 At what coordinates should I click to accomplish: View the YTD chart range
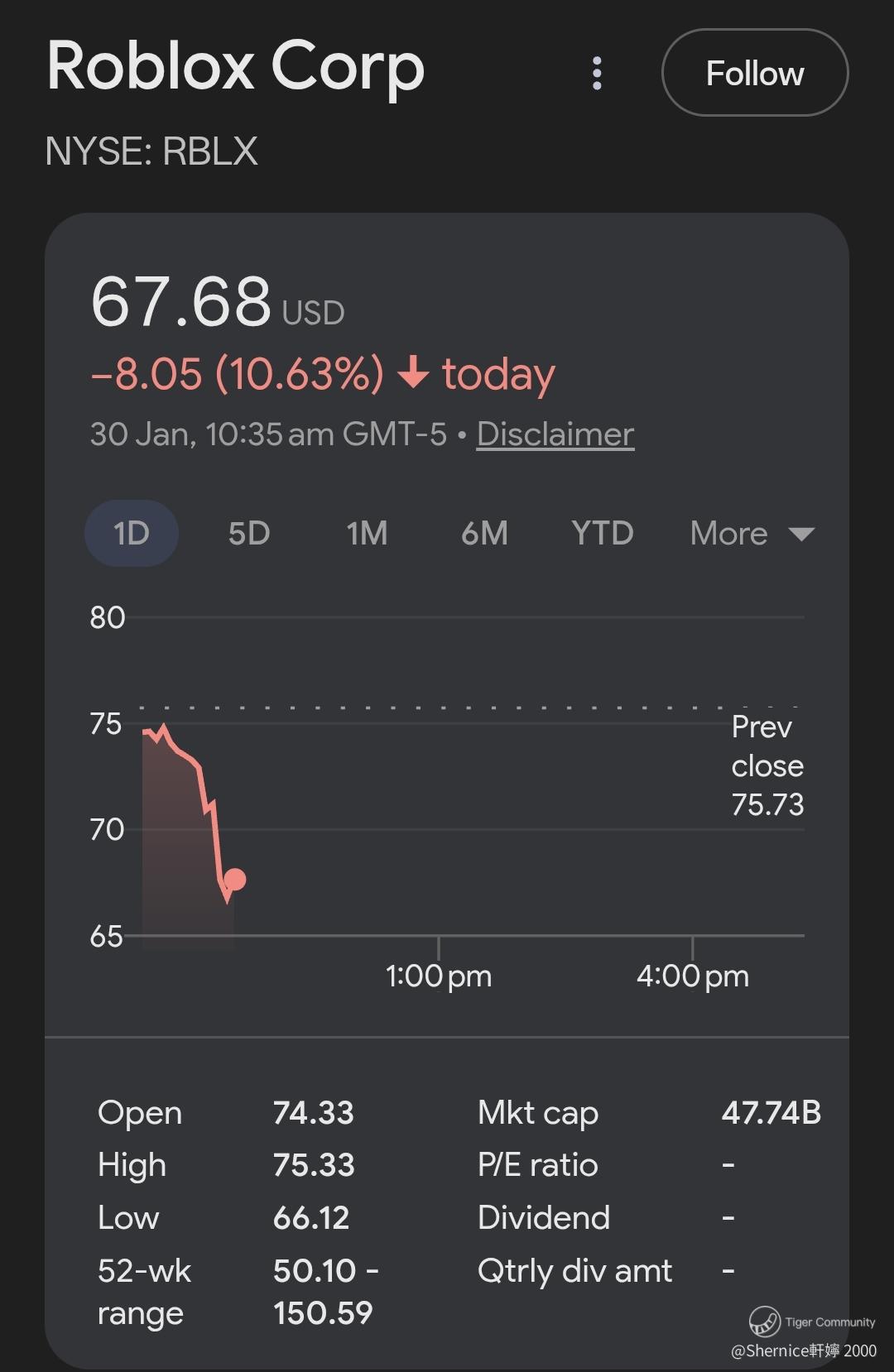coord(602,534)
